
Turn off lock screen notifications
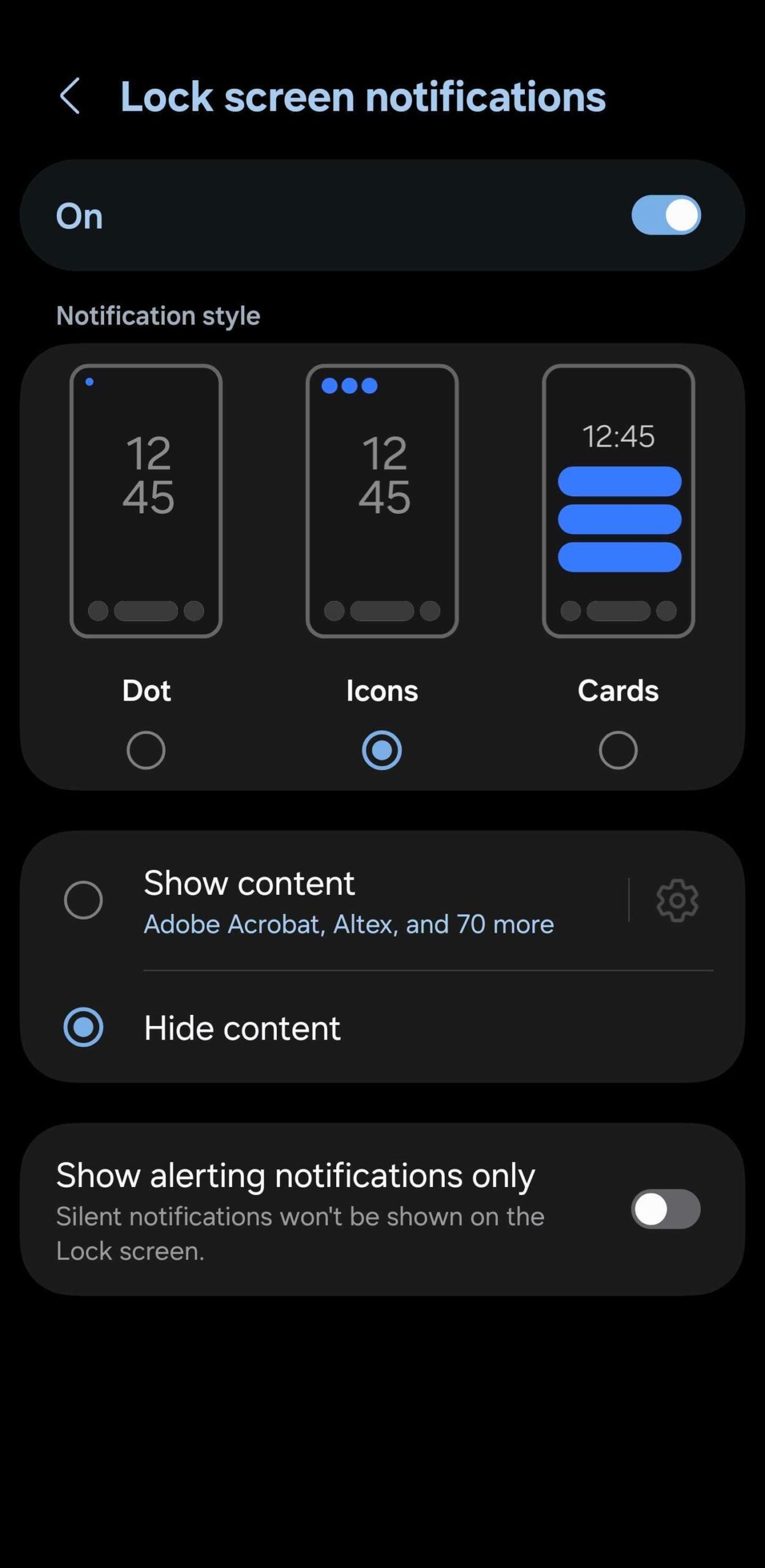[x=666, y=215]
